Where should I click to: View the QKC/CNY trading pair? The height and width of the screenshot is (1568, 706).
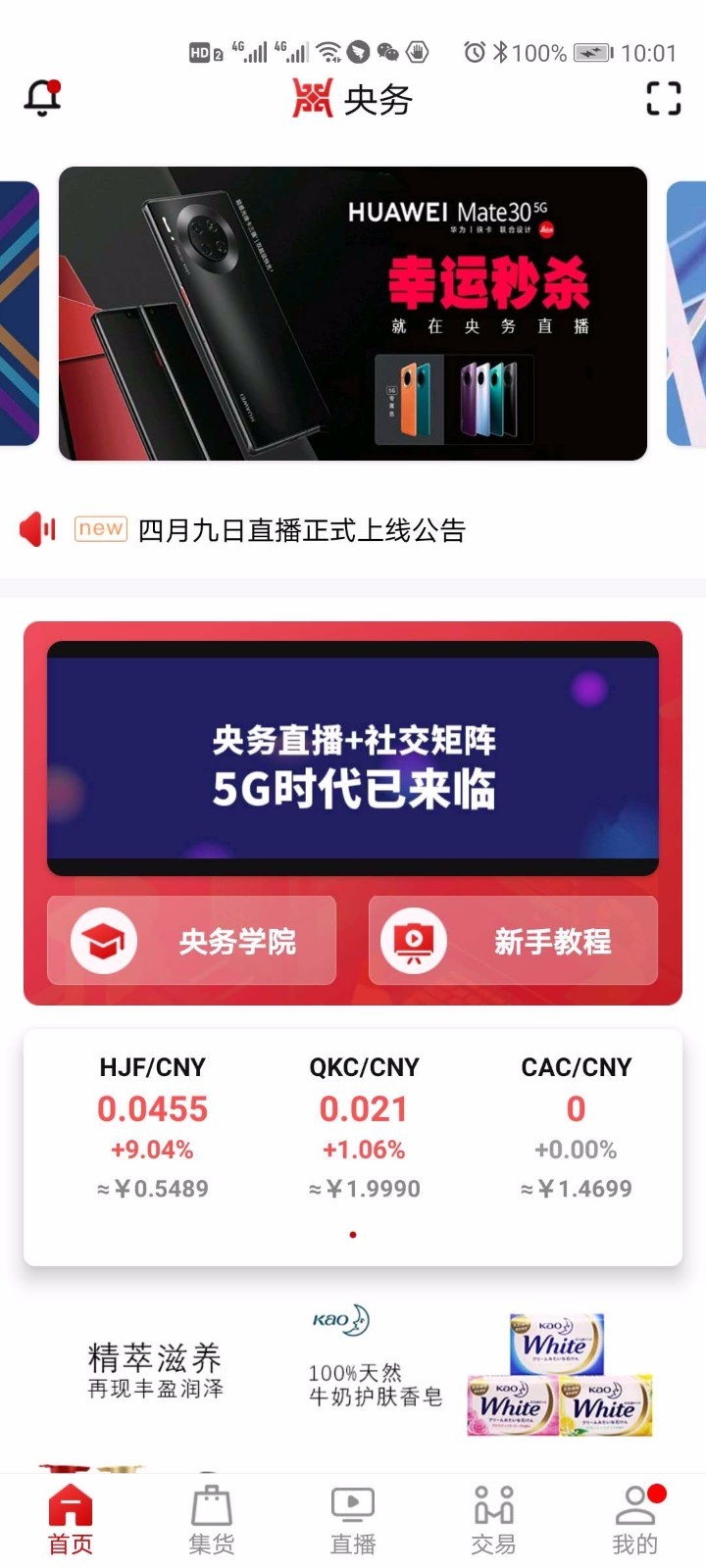click(x=364, y=1127)
